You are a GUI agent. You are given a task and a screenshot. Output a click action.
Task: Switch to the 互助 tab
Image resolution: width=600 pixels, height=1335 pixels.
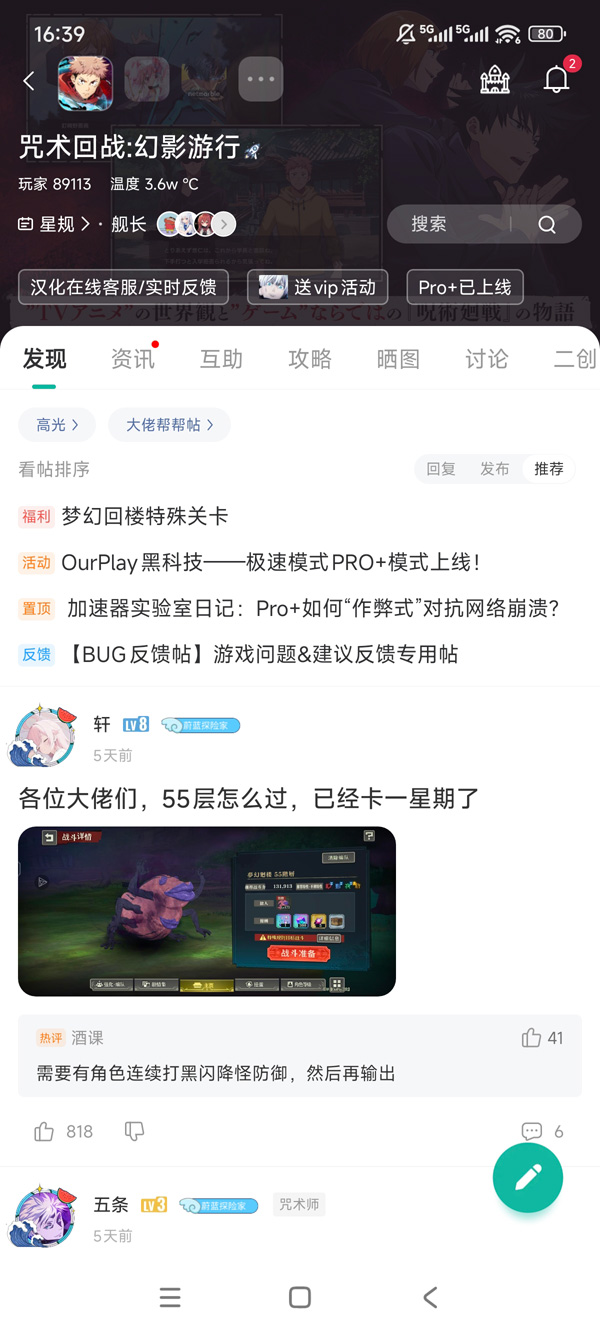pos(221,359)
